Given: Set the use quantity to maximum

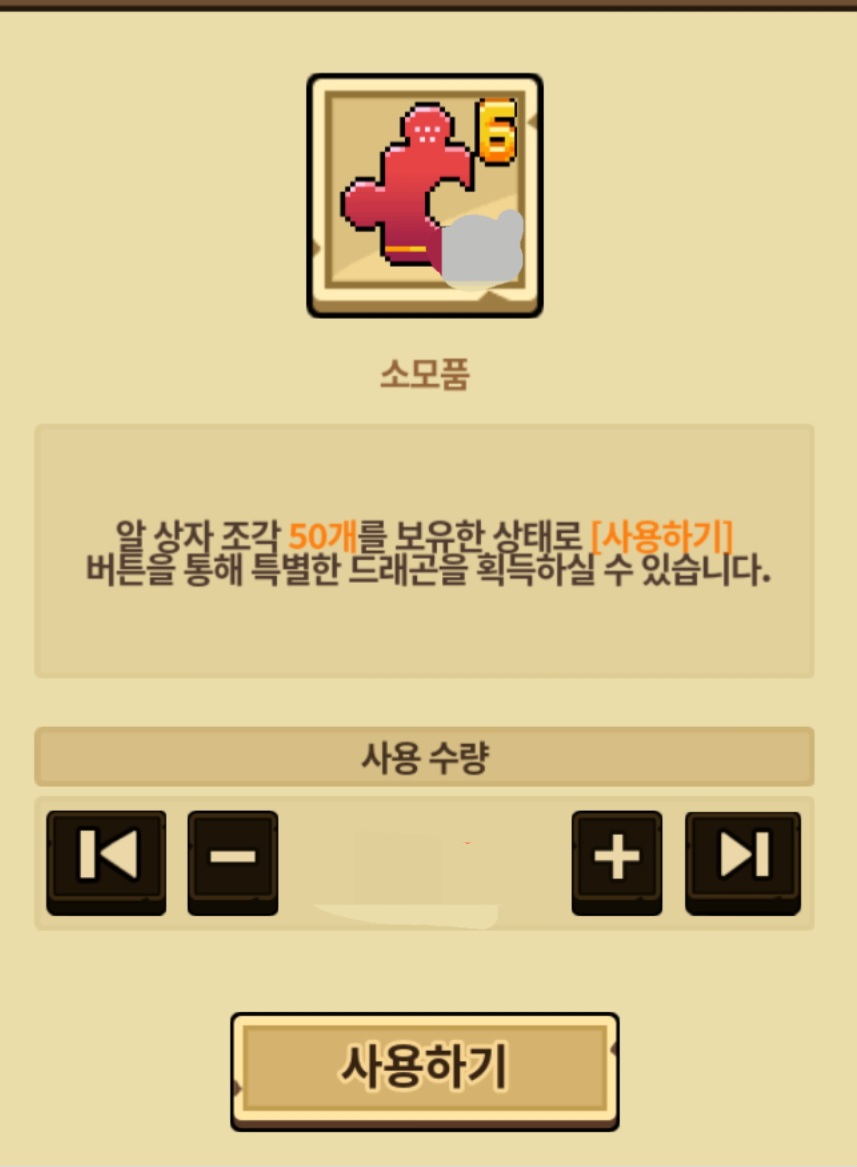Looking at the screenshot, I should pyautogui.click(x=743, y=863).
